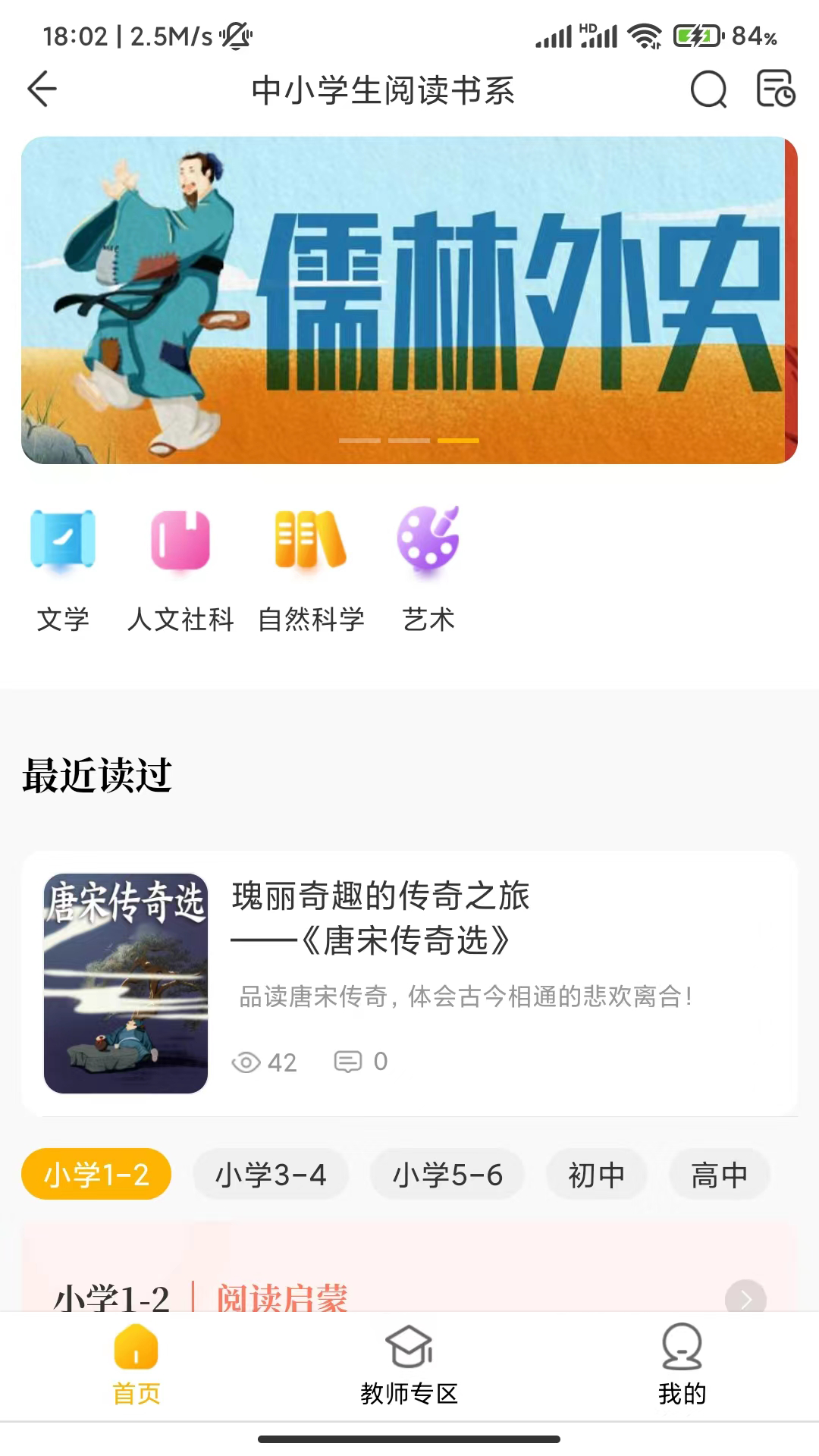819x1456 pixels.
Task: Open the search icon in the header
Action: [x=708, y=89]
